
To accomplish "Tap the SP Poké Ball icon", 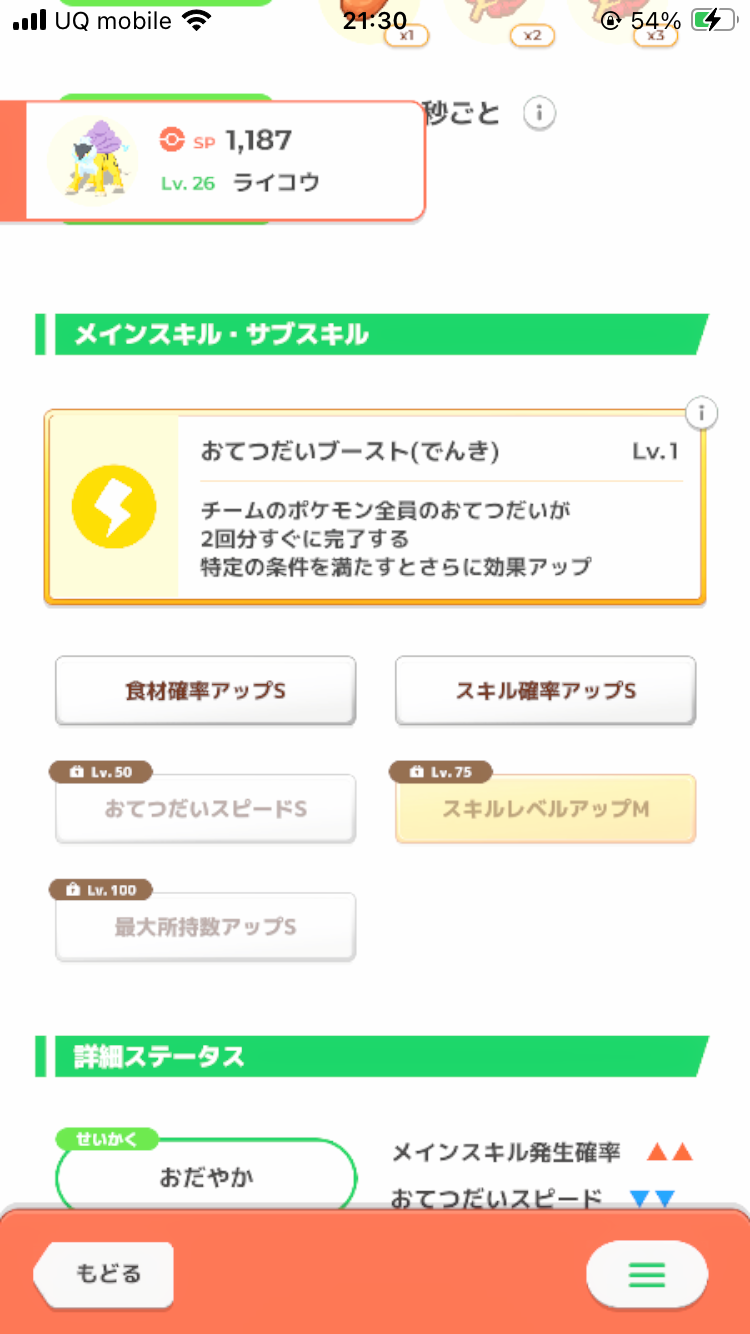I will coord(173,140).
